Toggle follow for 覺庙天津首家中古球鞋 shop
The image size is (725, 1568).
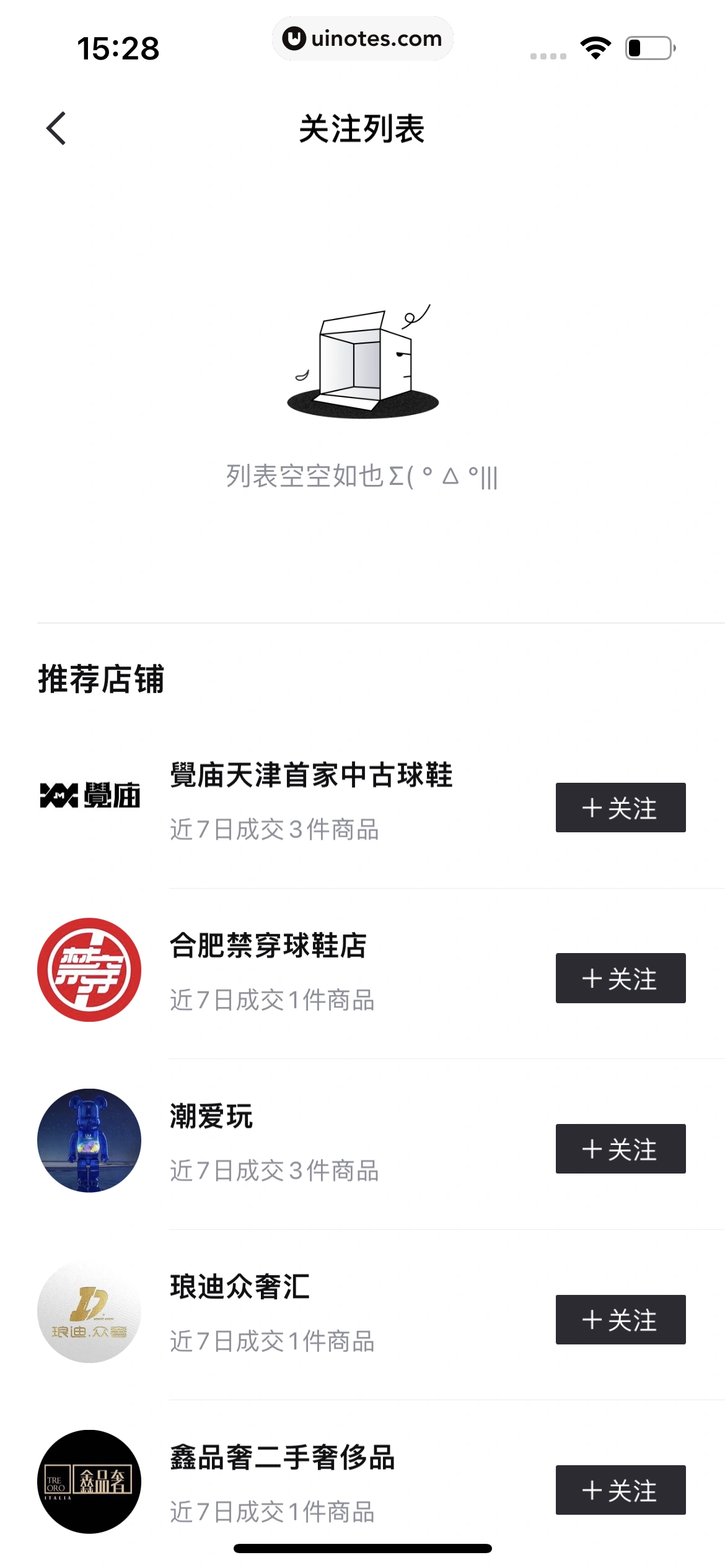620,807
